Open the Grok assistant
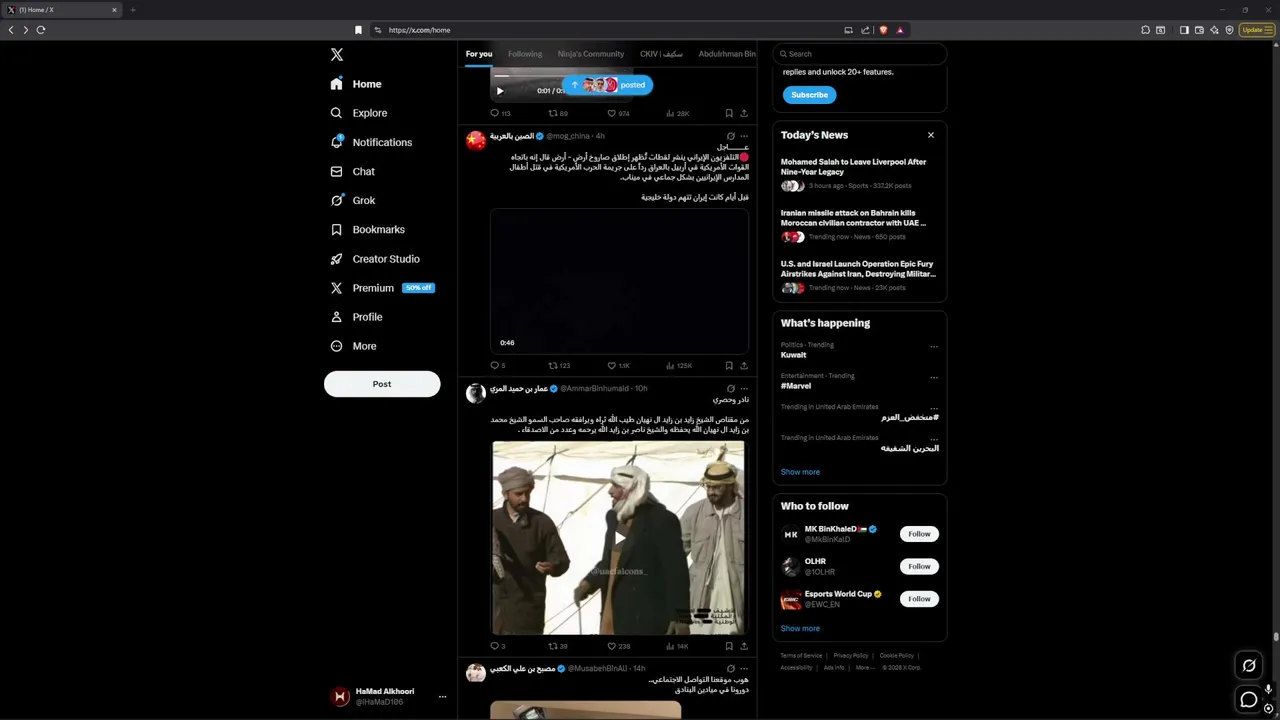Viewport: 1280px width, 720px height. (x=363, y=200)
